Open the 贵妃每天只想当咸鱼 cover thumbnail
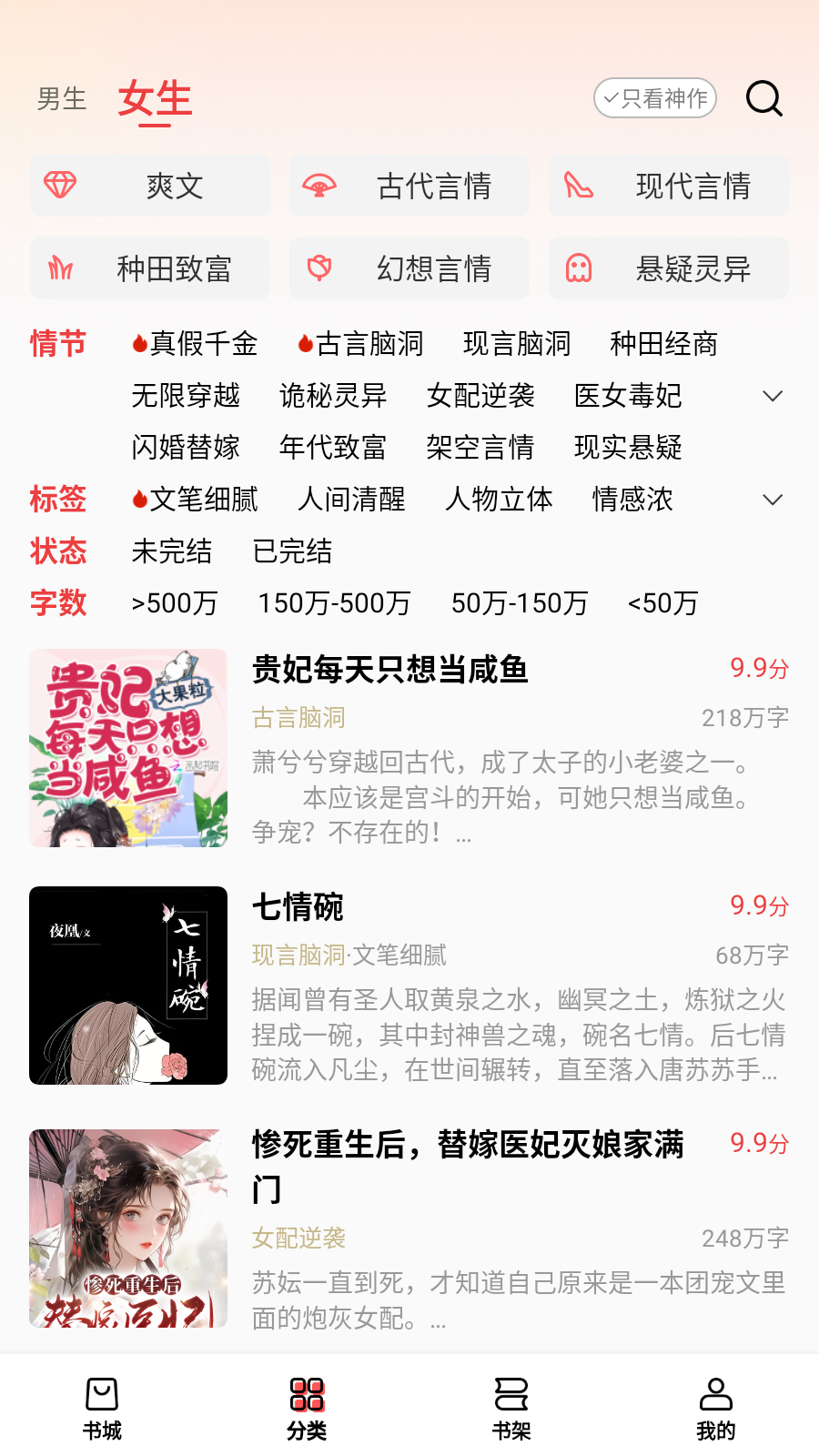The width and height of the screenshot is (819, 1456). [127, 748]
